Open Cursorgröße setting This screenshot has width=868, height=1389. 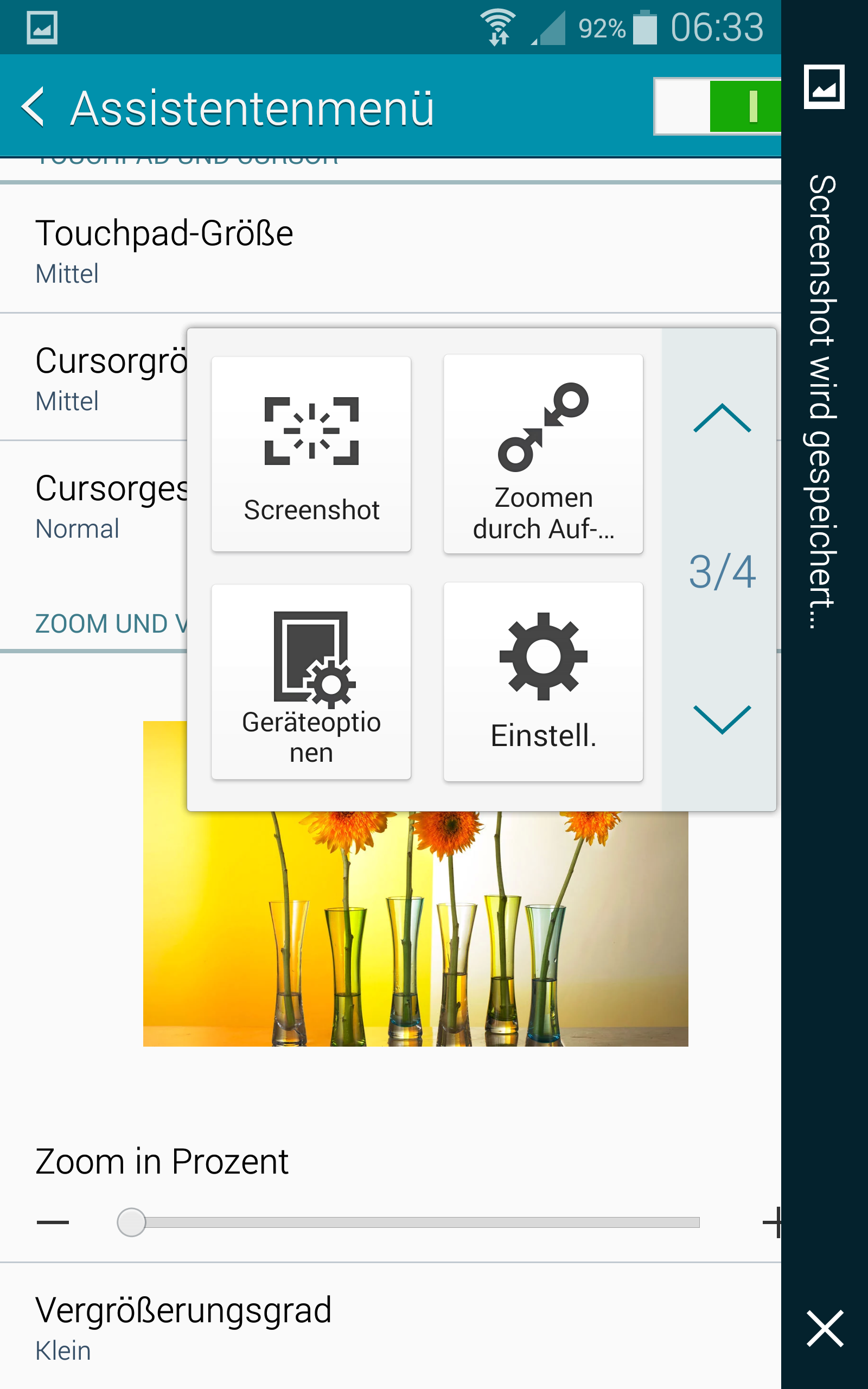(x=93, y=378)
